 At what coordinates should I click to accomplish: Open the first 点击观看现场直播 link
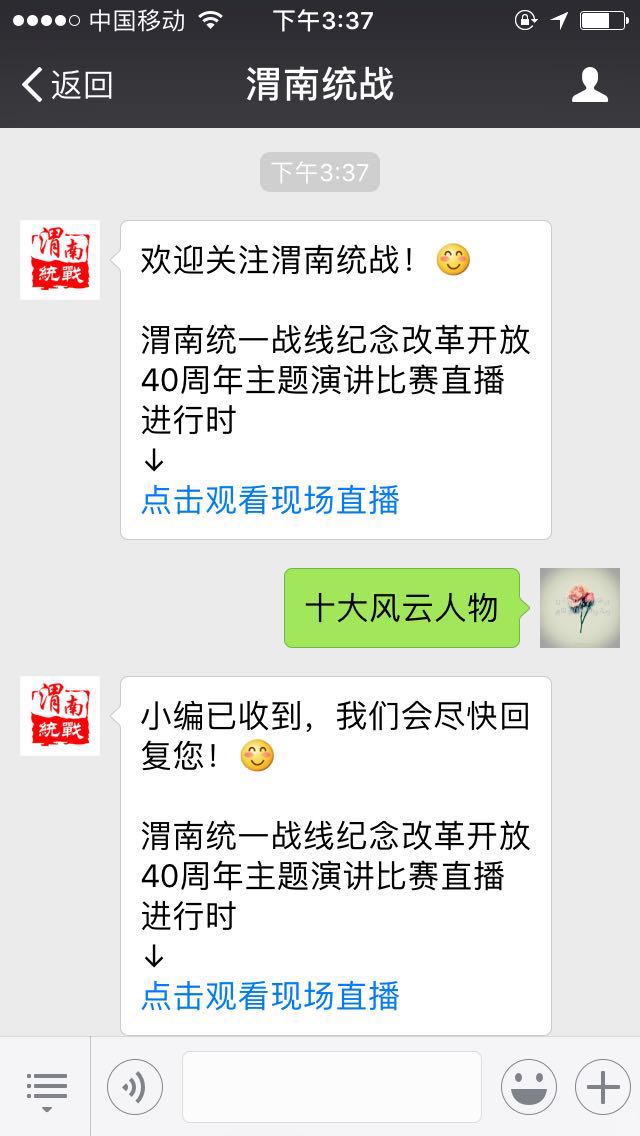[x=270, y=500]
